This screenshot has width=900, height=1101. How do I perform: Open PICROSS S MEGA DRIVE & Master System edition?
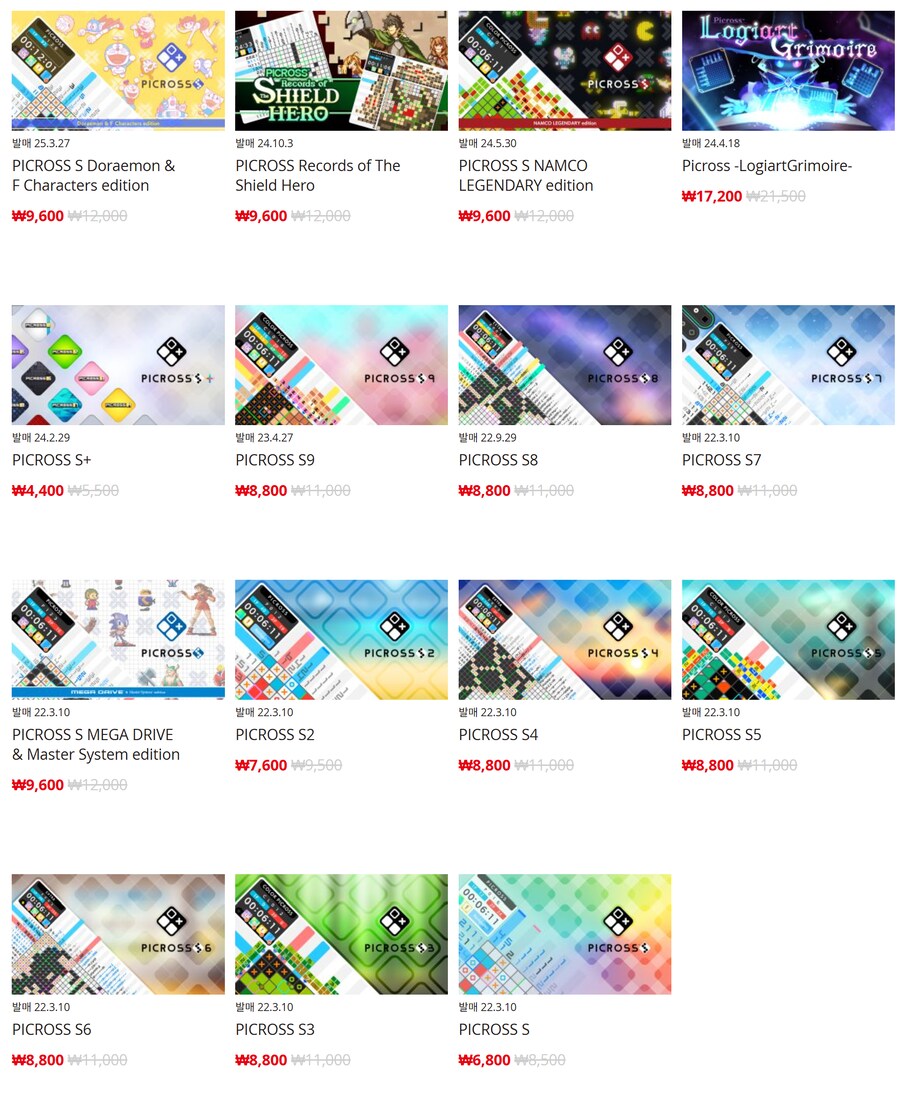pos(118,640)
